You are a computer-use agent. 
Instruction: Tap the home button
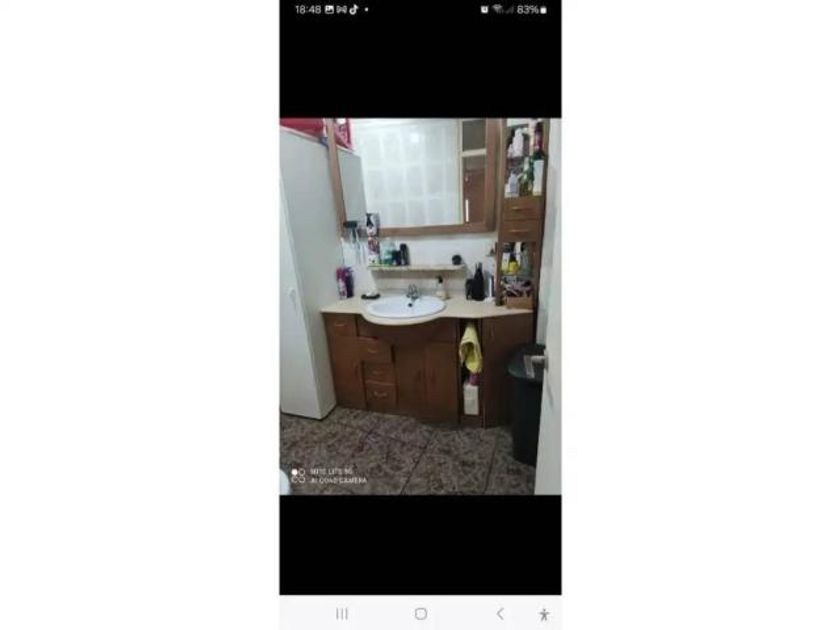tap(421, 614)
